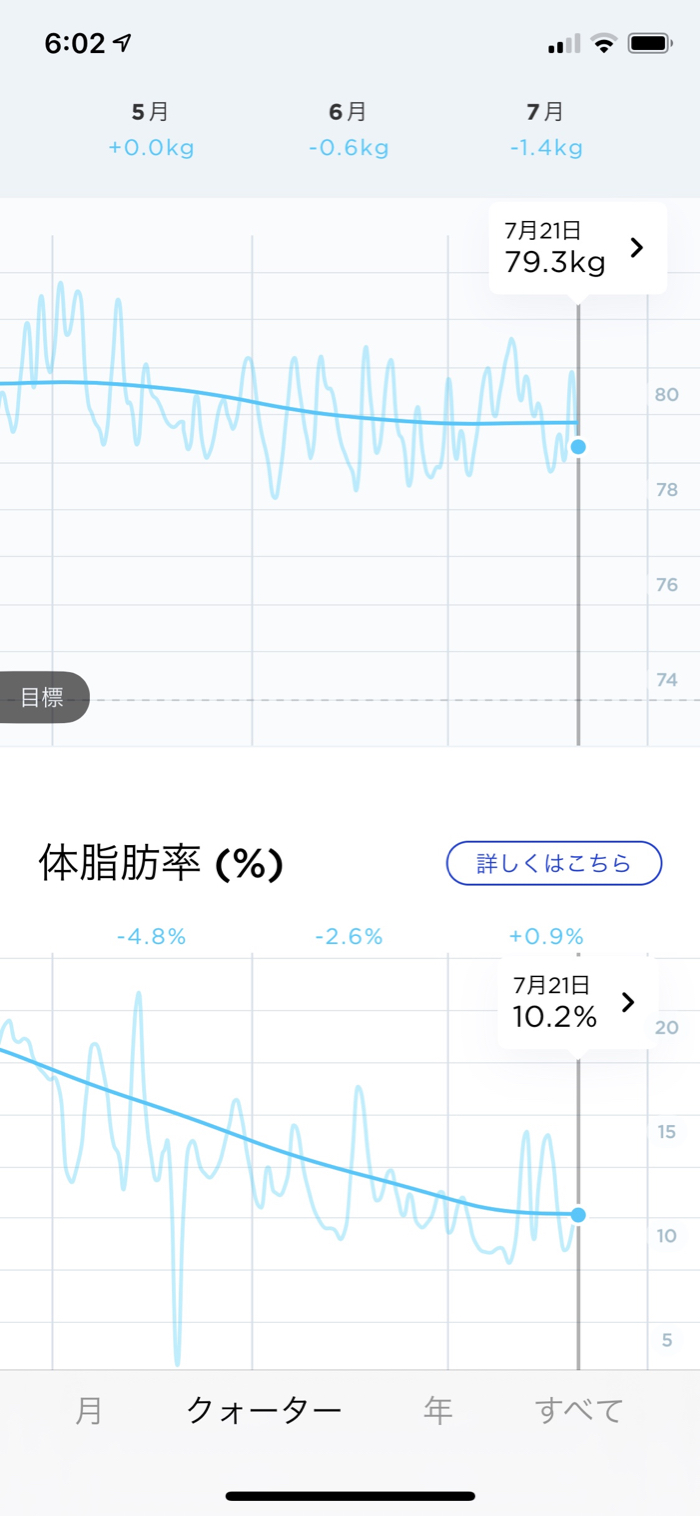Image resolution: width=700 pixels, height=1516 pixels.
Task: Tap the 詳しくはこちら button
Action: [x=554, y=863]
